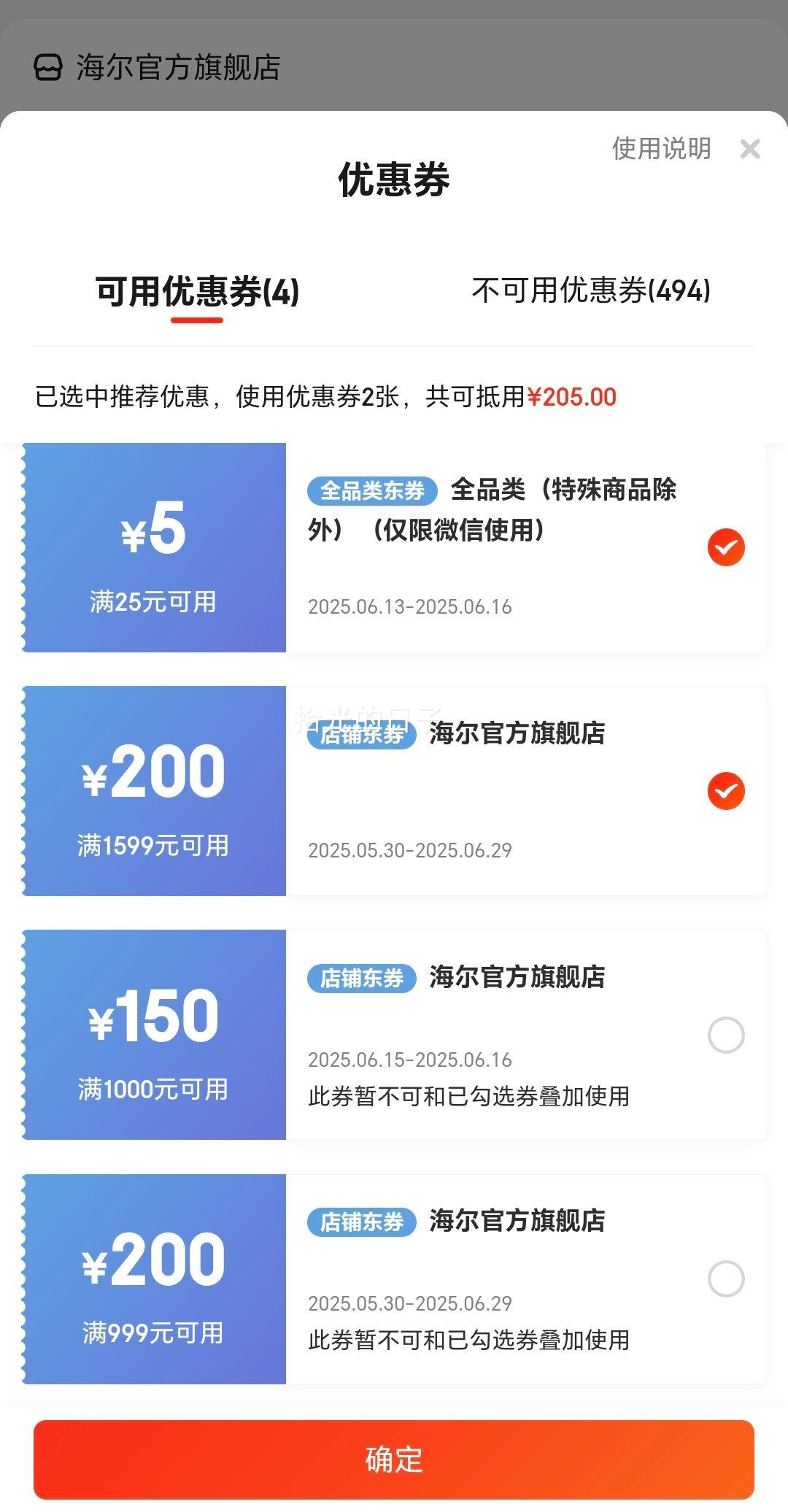Viewport: 788px width, 1512px height.
Task: Confirm with the 确定 button
Action: (394, 1459)
